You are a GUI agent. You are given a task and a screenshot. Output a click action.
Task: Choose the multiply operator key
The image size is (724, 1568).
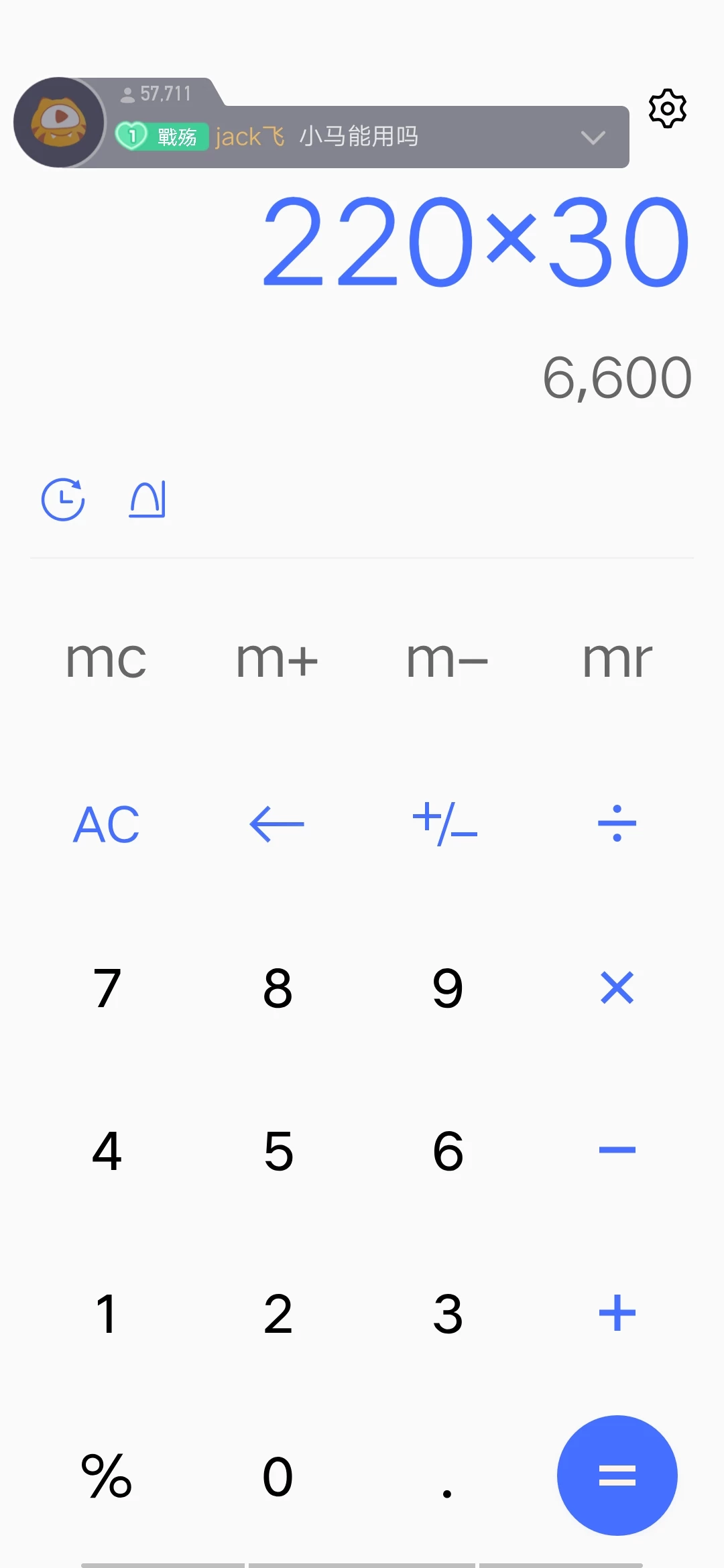(617, 988)
